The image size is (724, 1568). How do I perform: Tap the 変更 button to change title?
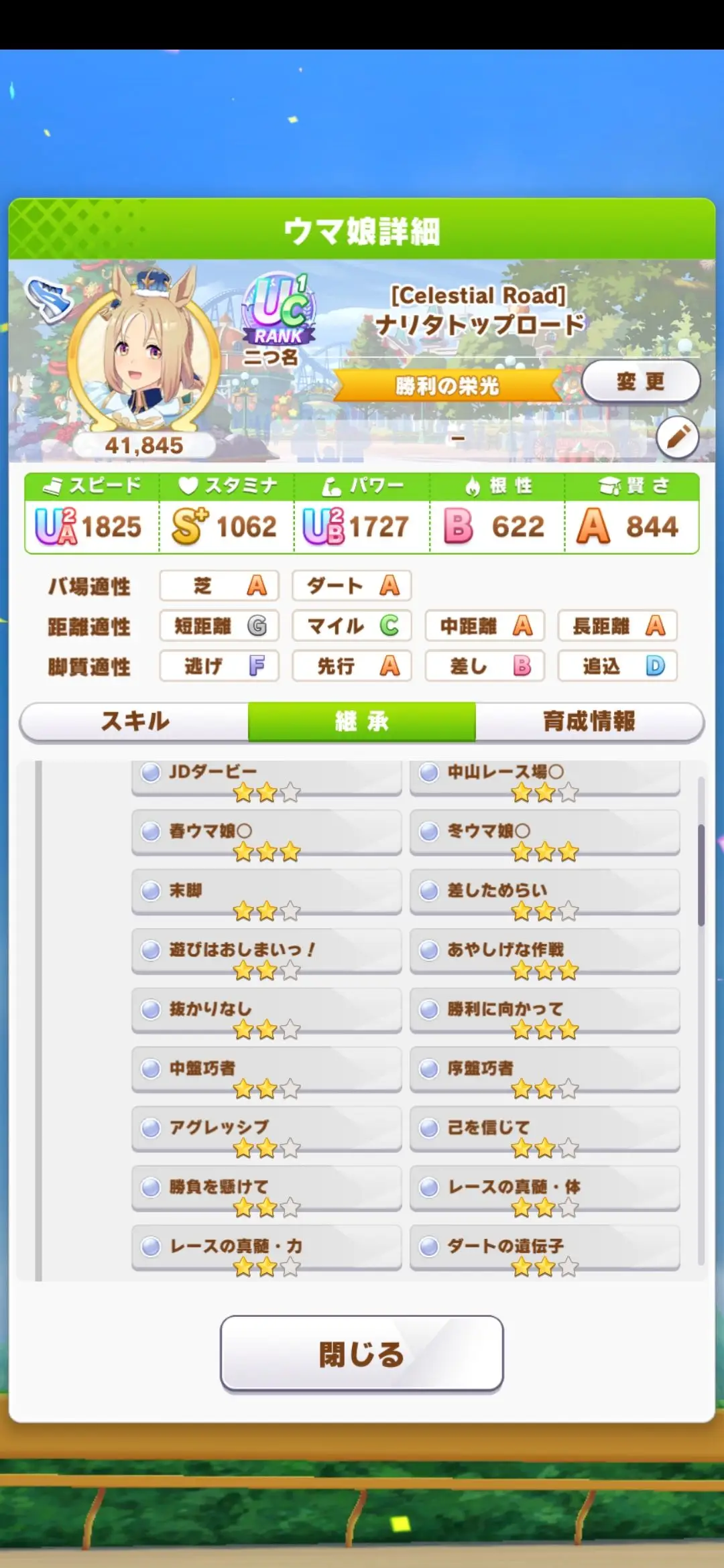640,381
